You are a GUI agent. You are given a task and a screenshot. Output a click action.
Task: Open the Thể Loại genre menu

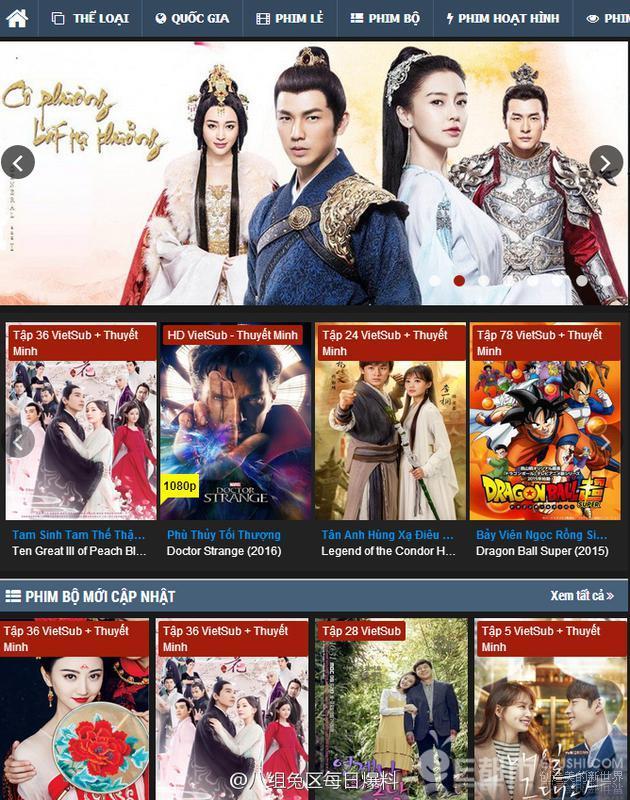click(x=90, y=18)
